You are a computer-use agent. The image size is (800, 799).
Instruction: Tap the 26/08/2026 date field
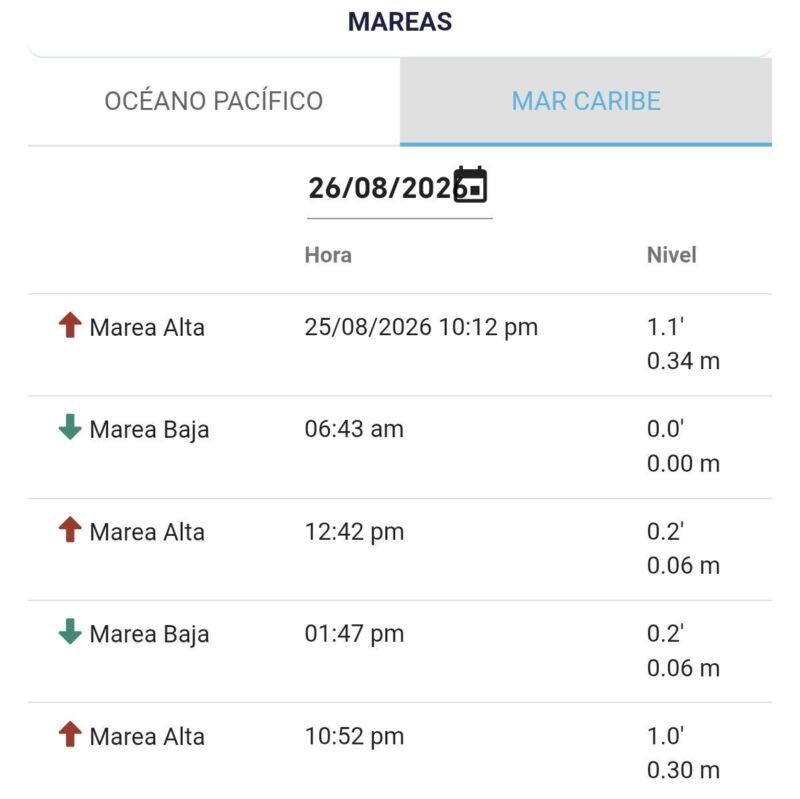[x=399, y=190]
